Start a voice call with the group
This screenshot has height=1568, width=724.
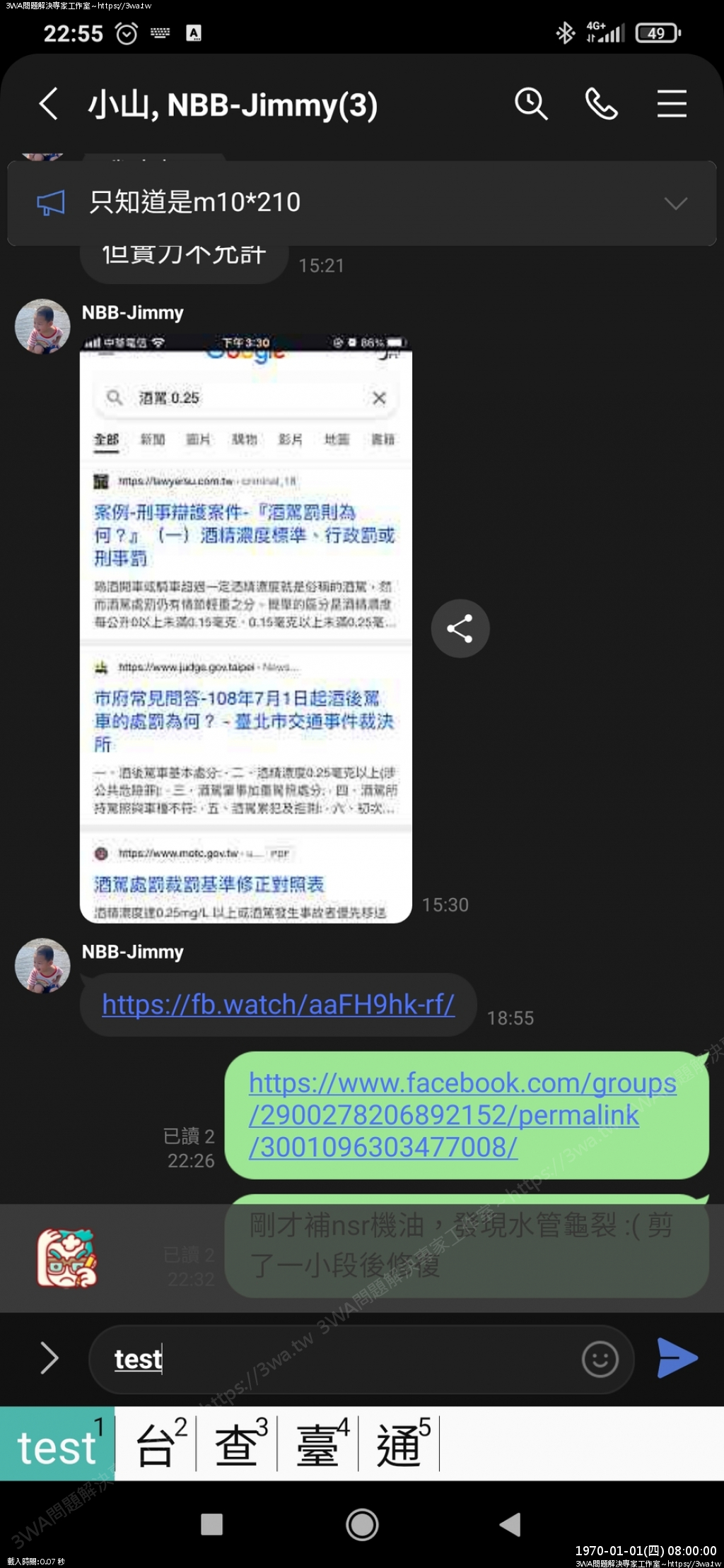[601, 104]
